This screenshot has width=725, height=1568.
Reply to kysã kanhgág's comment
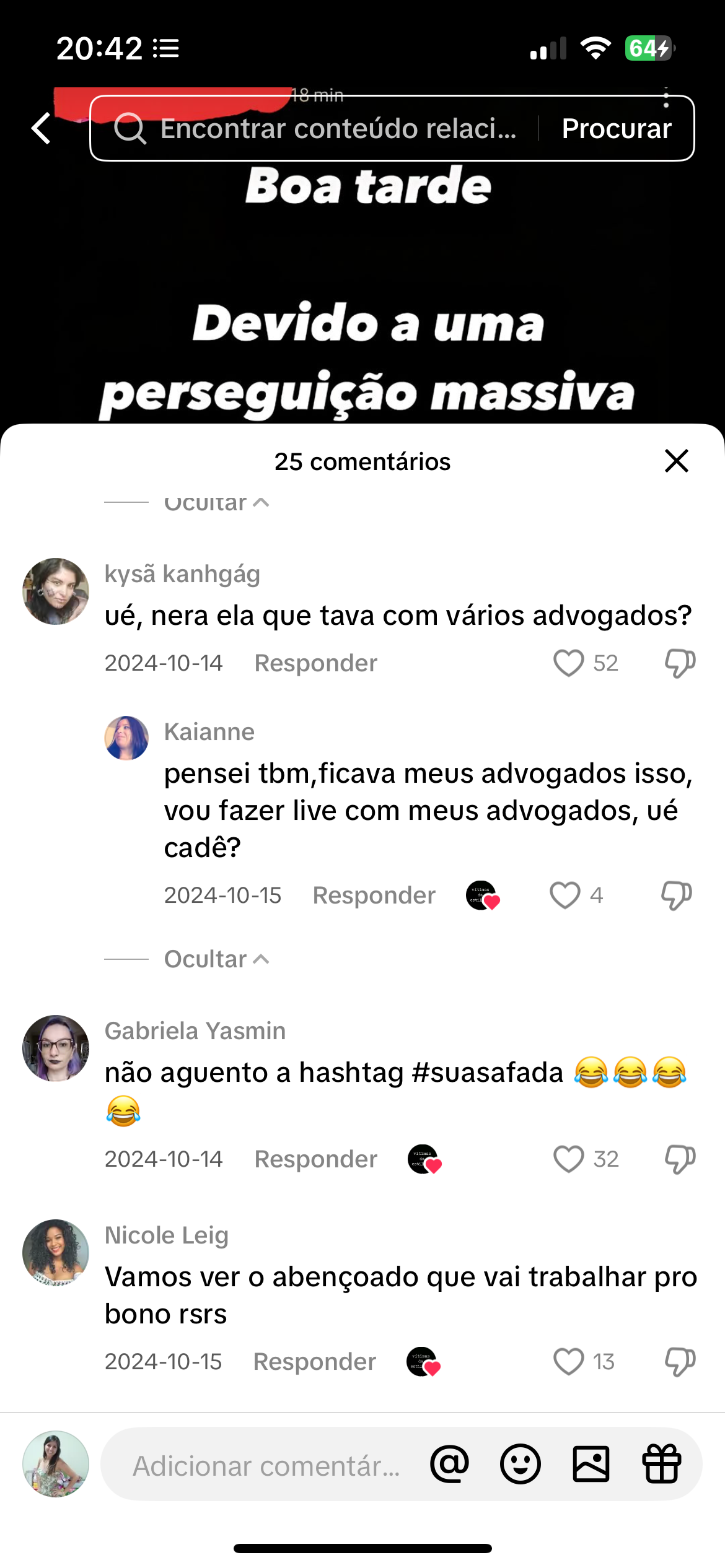[315, 663]
